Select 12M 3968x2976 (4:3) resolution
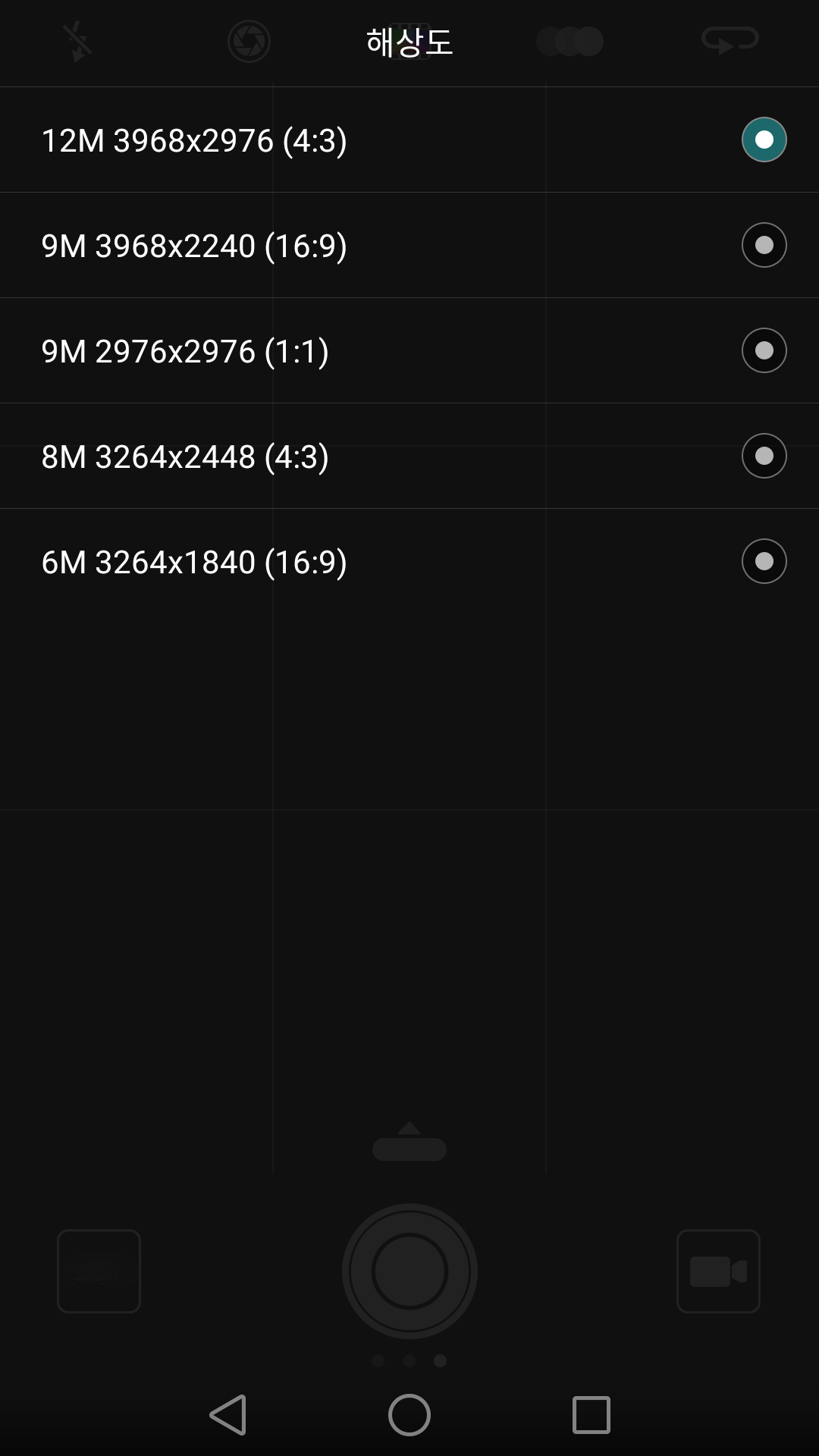Image resolution: width=819 pixels, height=1456 pixels. point(409,140)
